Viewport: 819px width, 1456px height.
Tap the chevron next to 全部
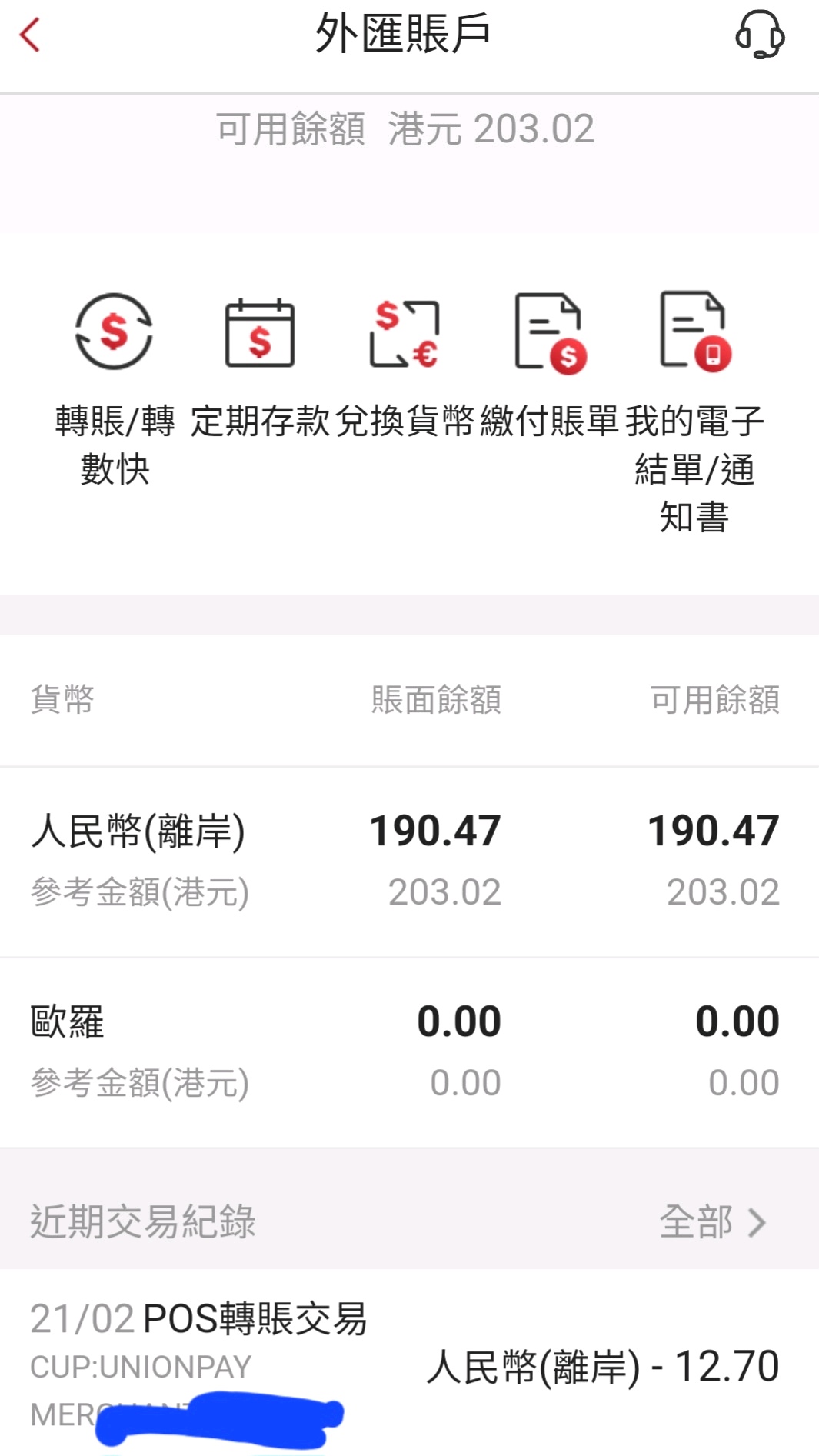click(x=757, y=1221)
